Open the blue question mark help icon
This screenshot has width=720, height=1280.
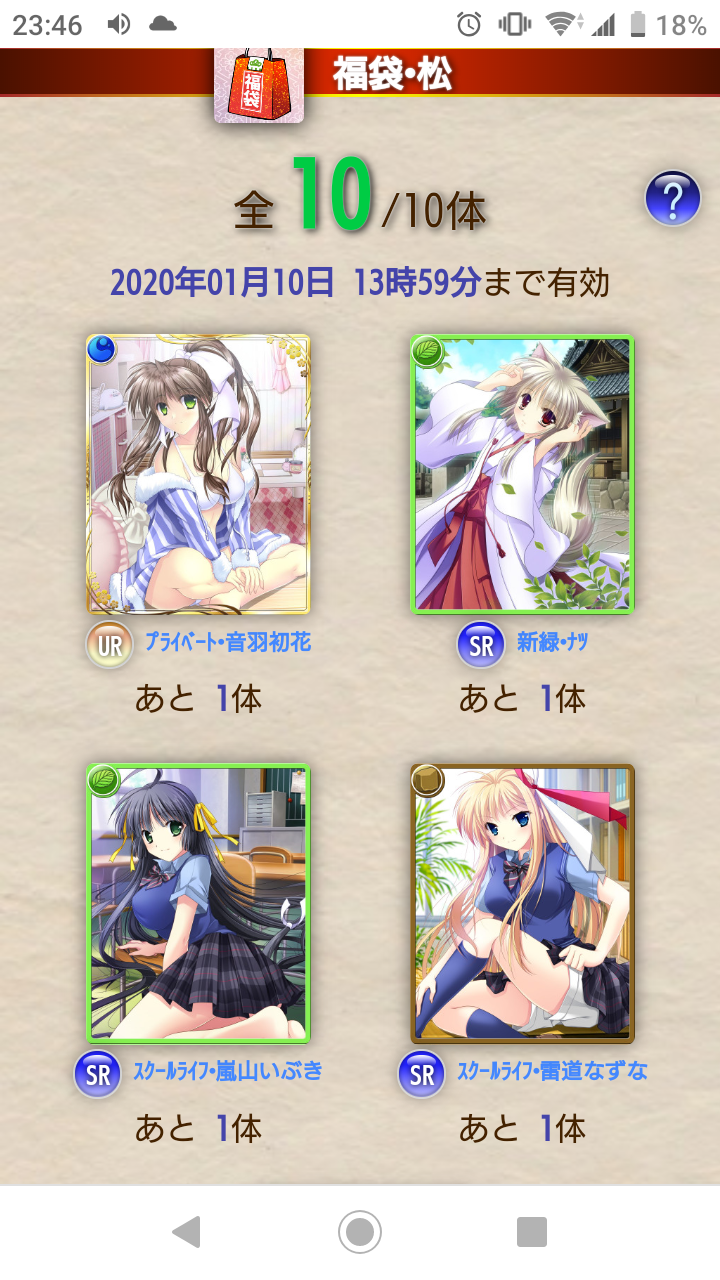(672, 198)
